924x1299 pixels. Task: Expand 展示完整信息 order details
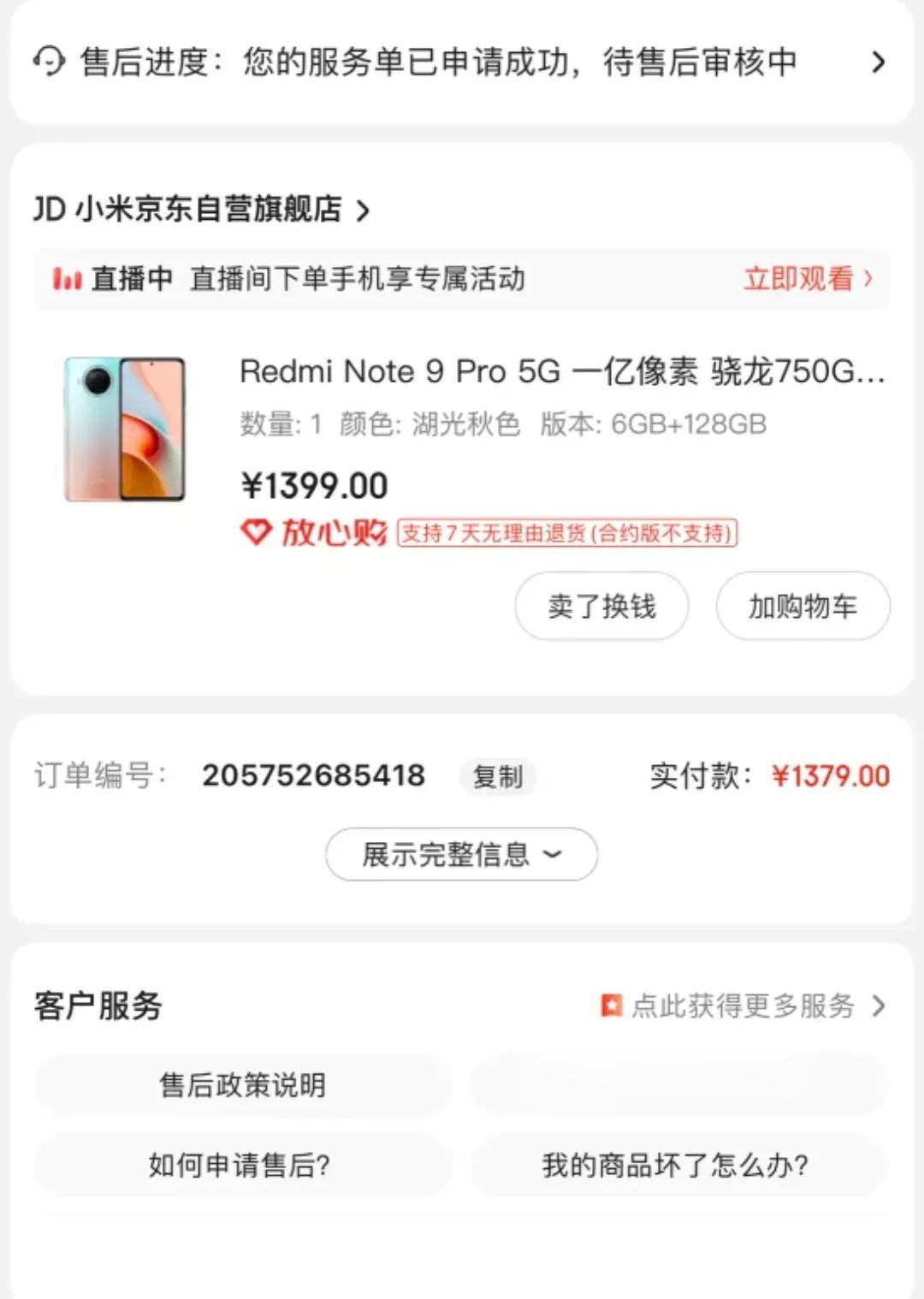click(461, 854)
